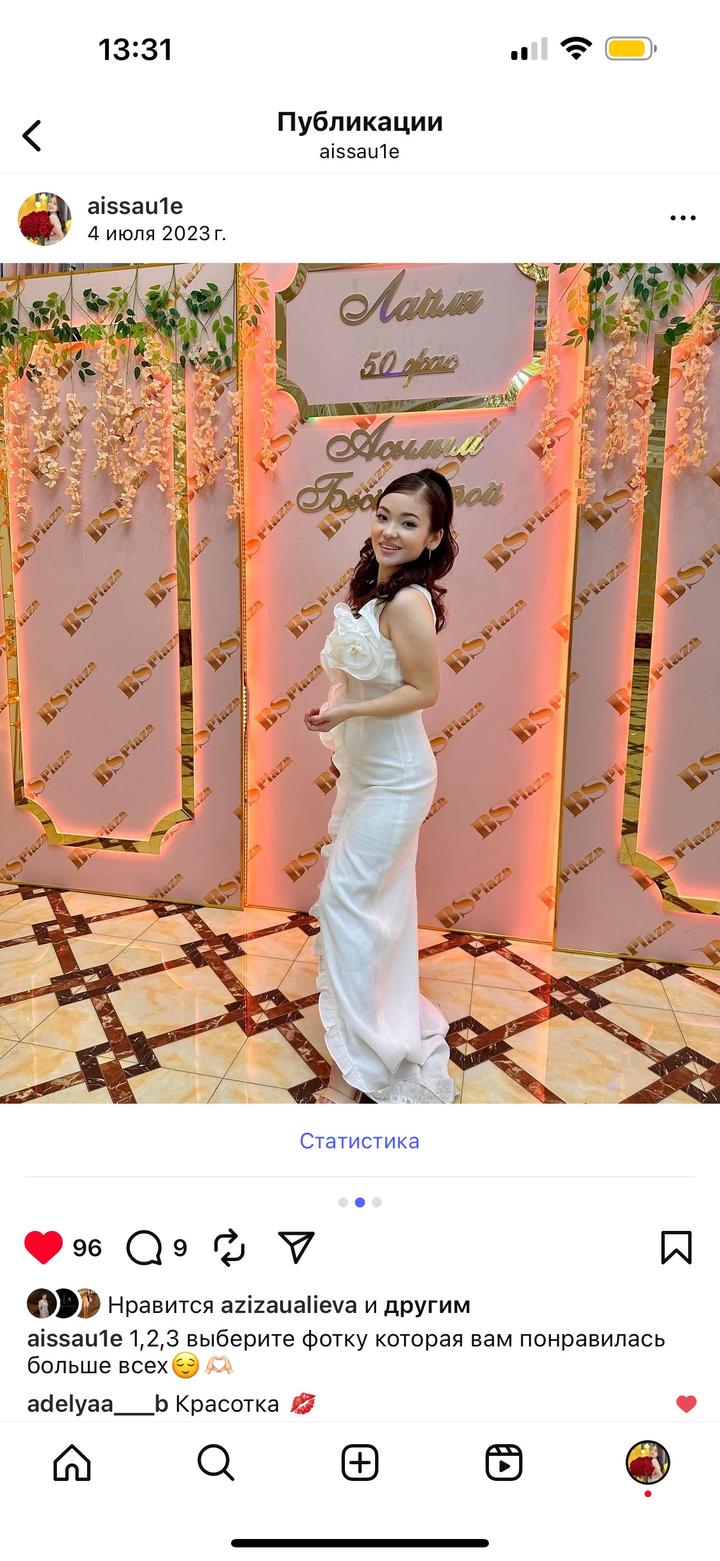Like the comment by adelyaa___b
This screenshot has height=1561, width=720.
686,1404
